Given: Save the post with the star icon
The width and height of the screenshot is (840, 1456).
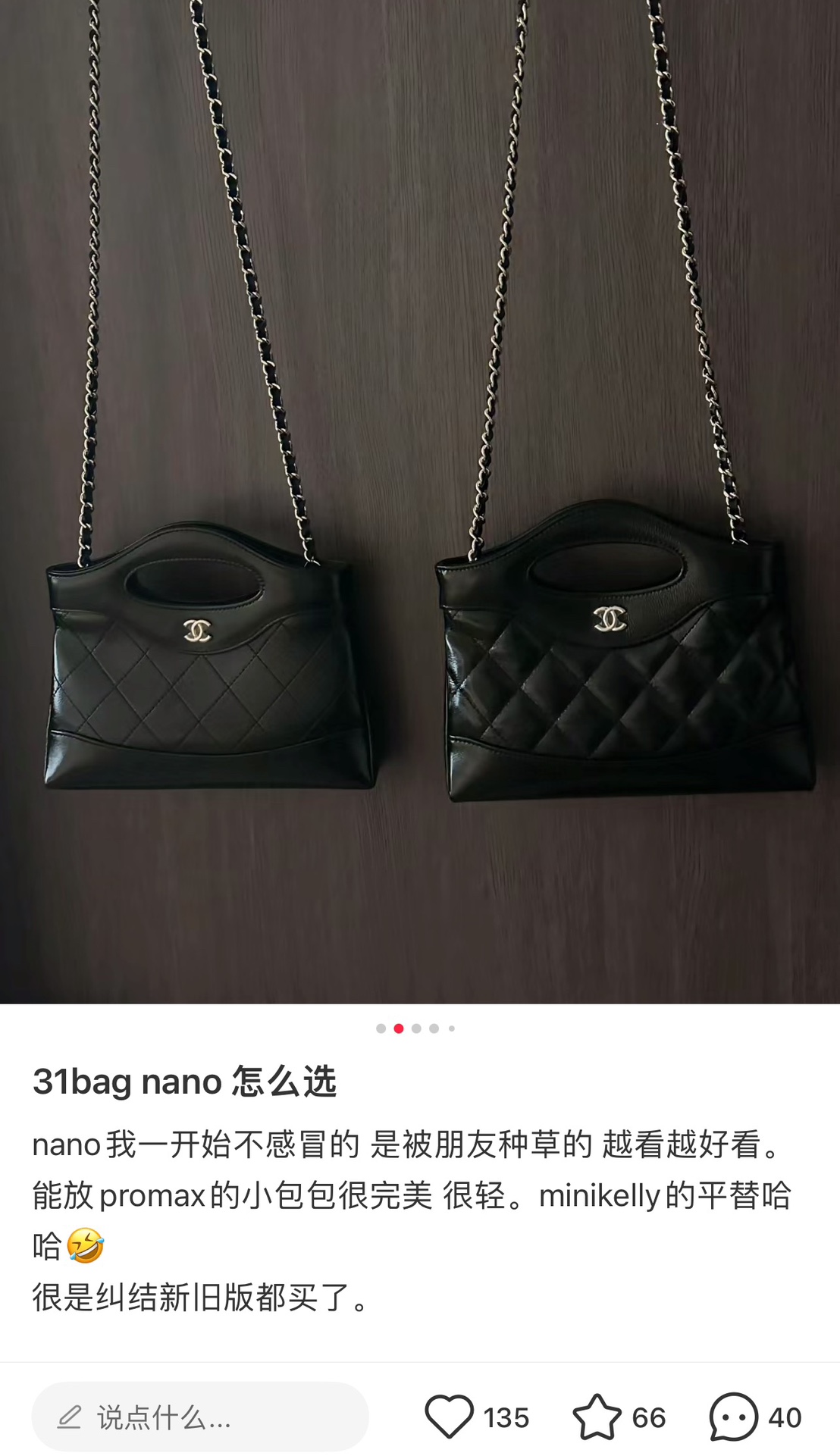Looking at the screenshot, I should point(597,1417).
